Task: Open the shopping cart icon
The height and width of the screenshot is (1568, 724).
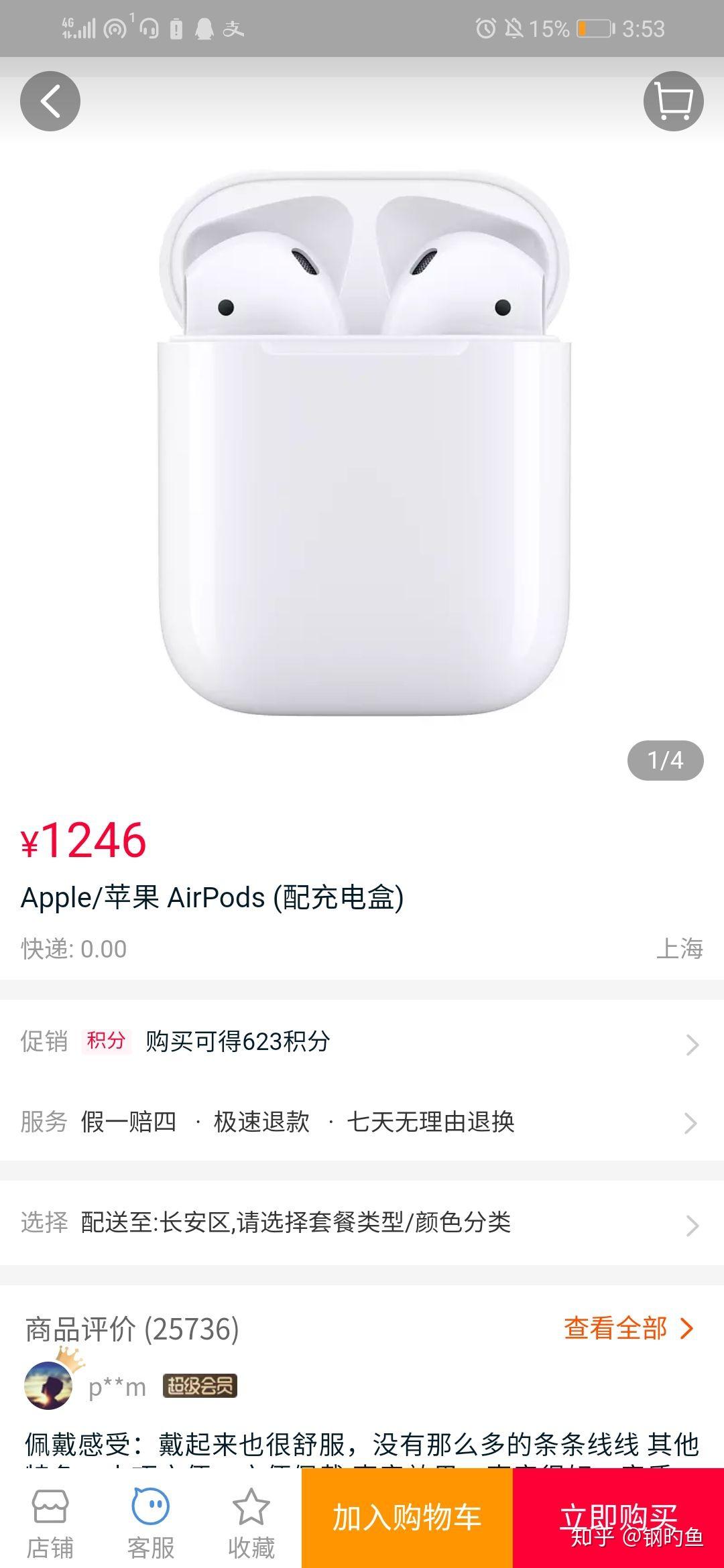Action: (x=673, y=101)
